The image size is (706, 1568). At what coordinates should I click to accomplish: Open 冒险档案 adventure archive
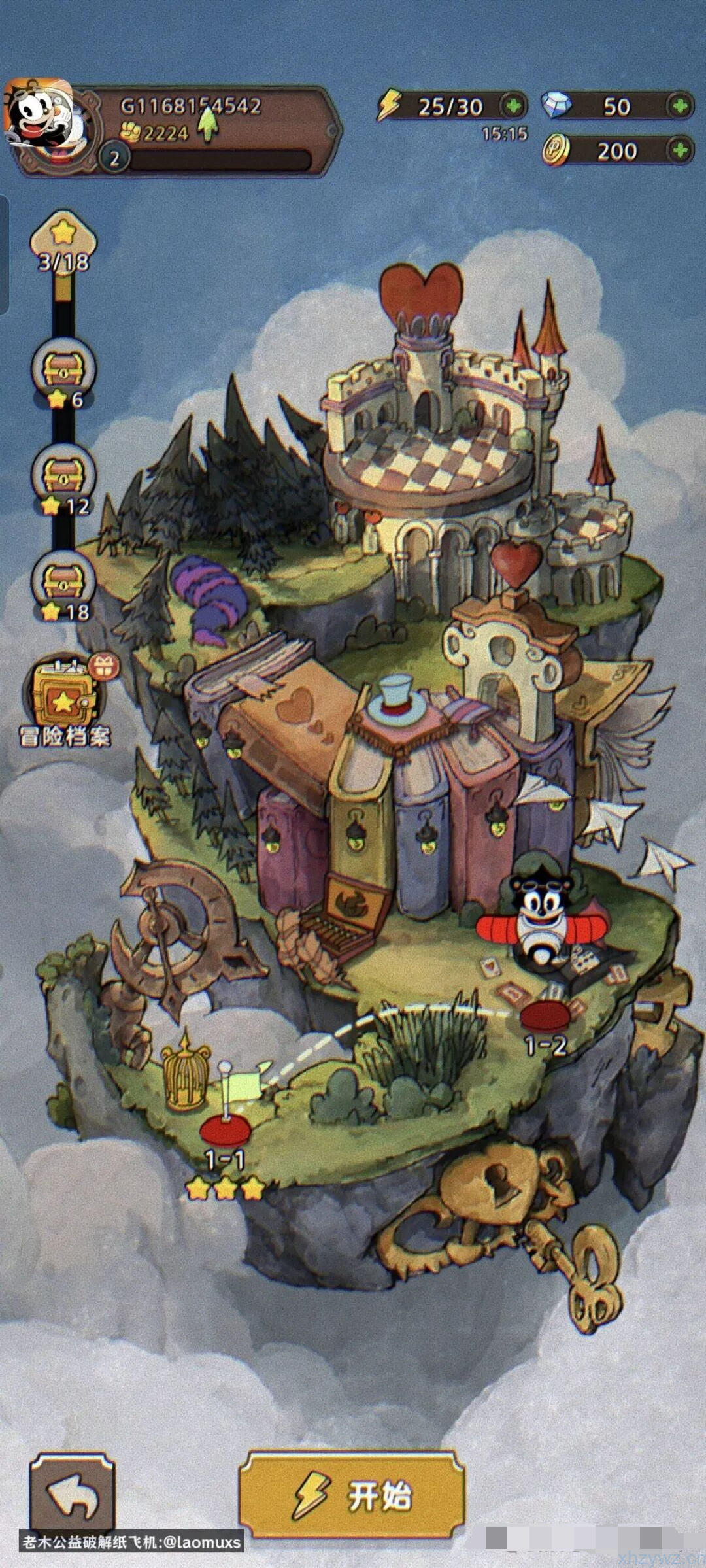click(63, 703)
